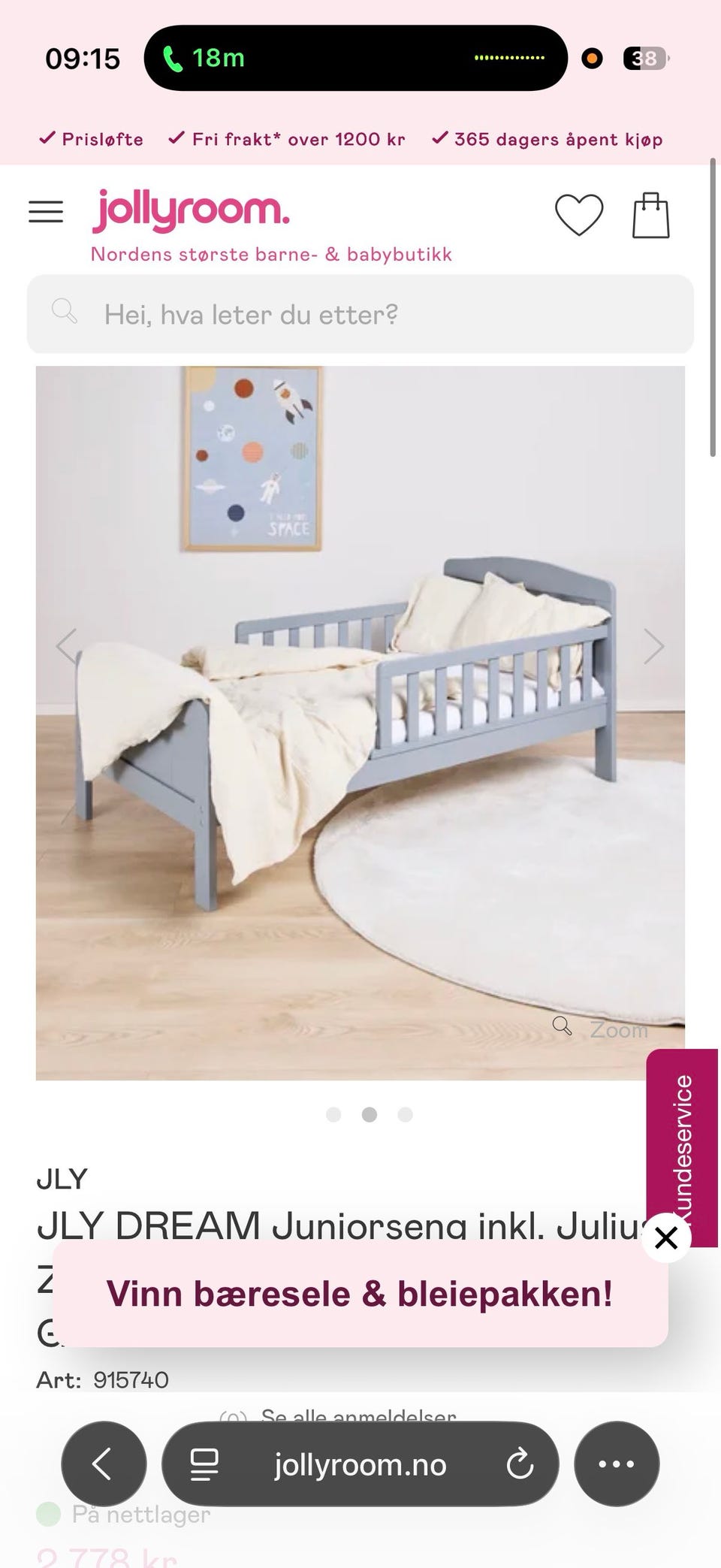Show the next product image

653,646
